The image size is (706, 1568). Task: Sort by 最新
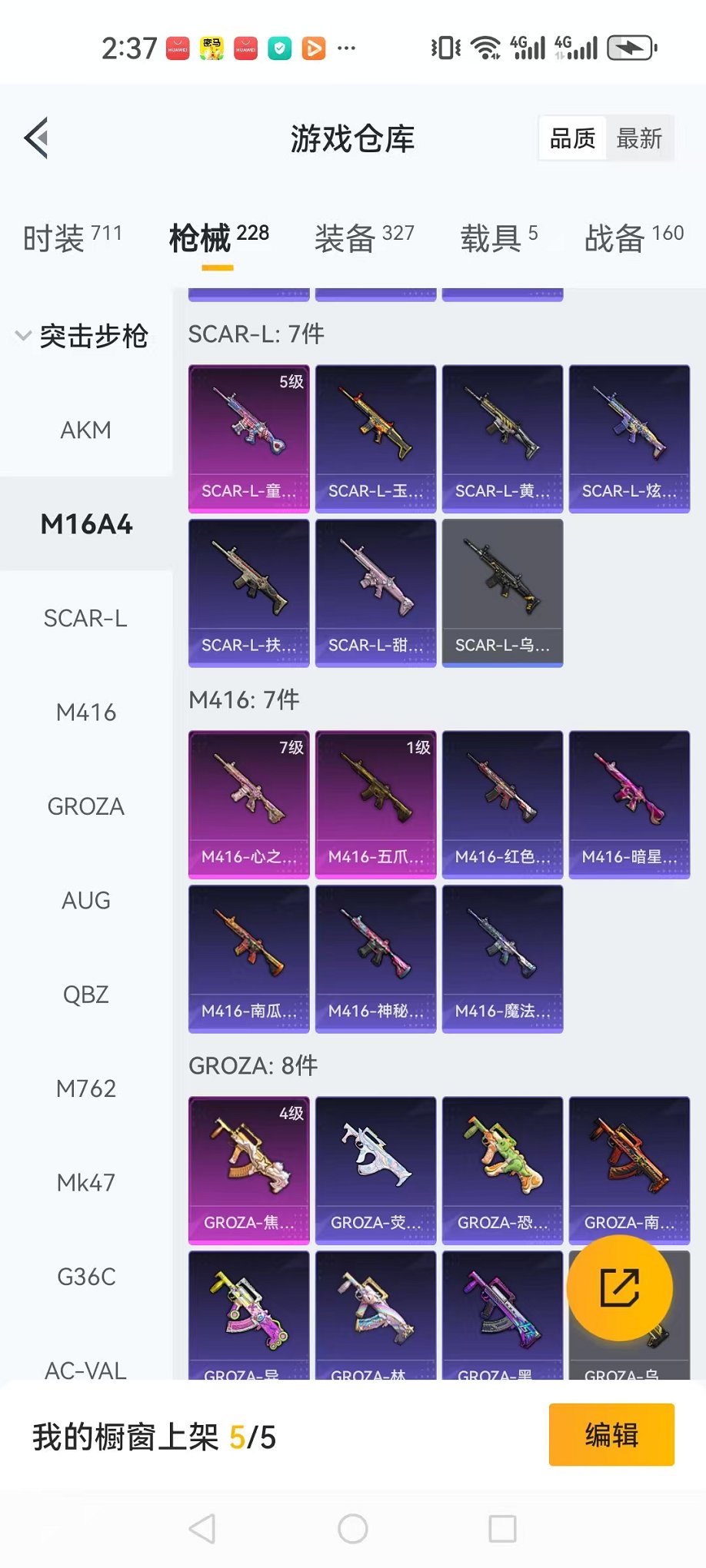pos(638,139)
